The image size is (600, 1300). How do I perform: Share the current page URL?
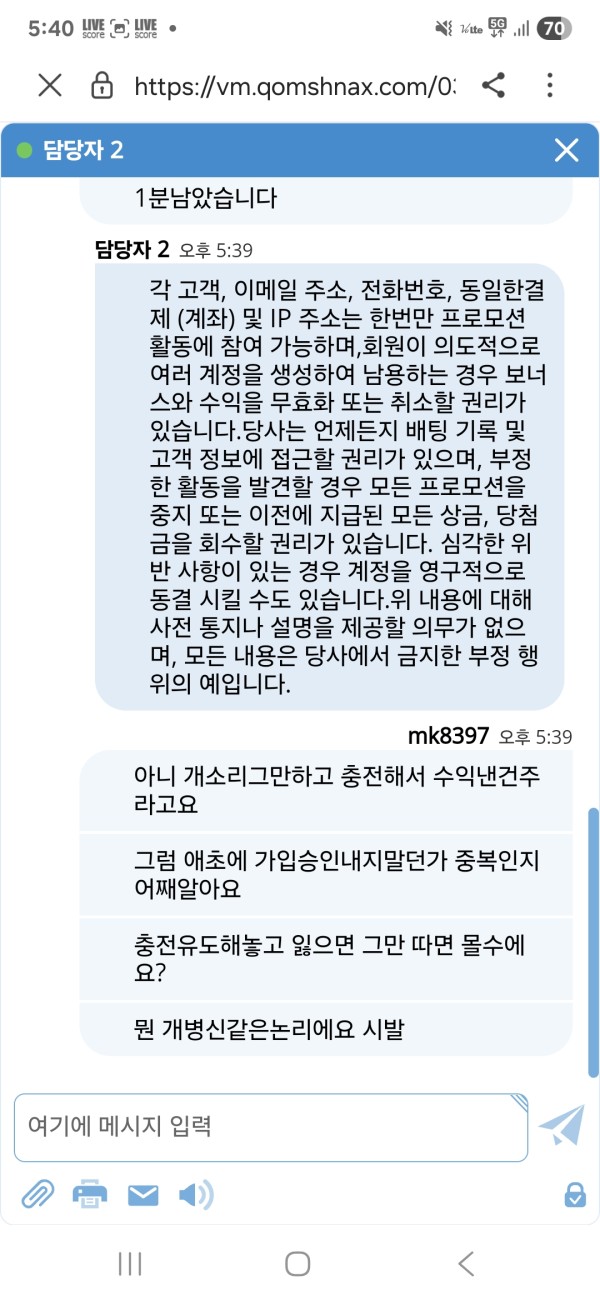[x=493, y=86]
